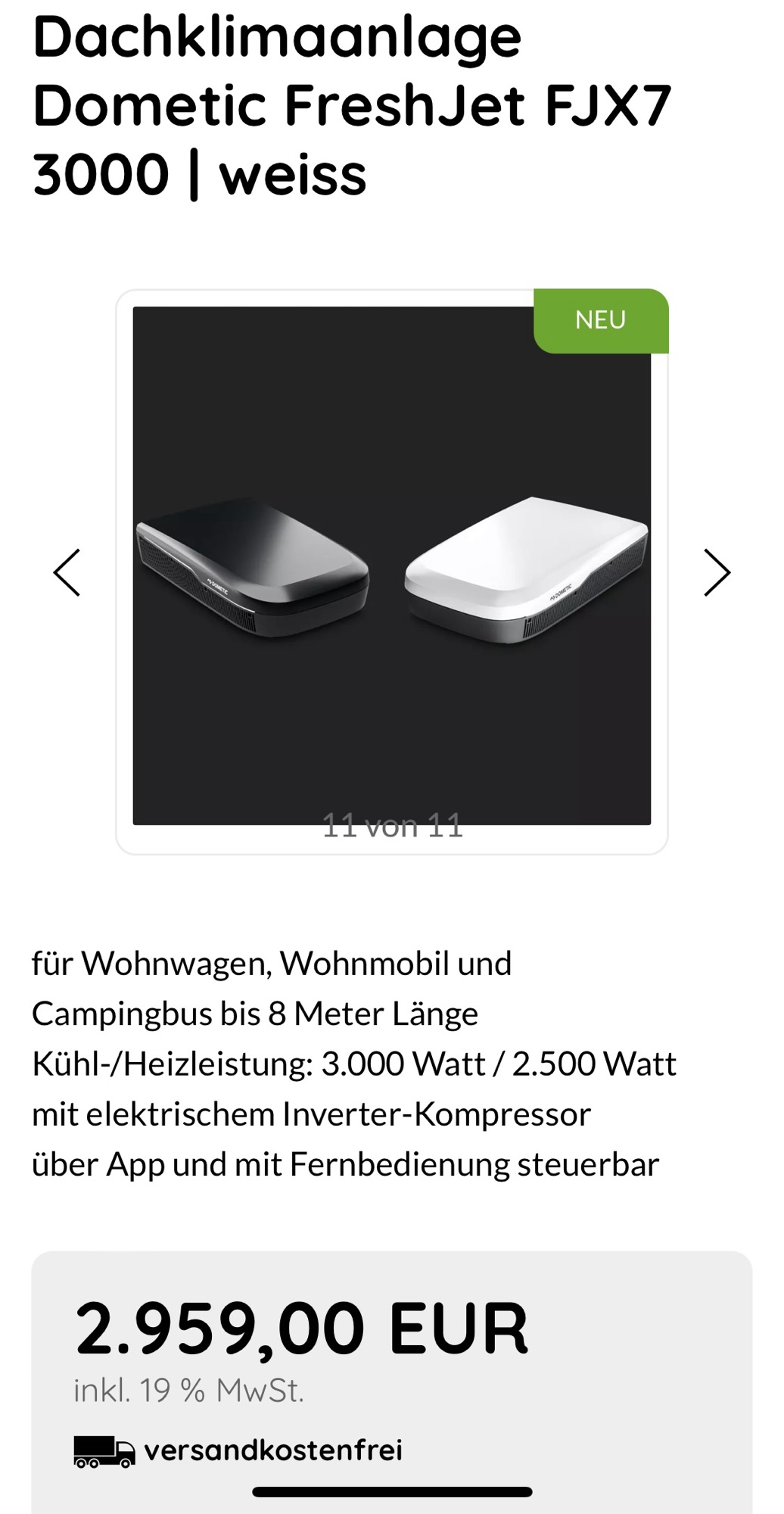Screen dimensions: 784x1514
Task: Go to the previous product image
Action: (x=67, y=573)
